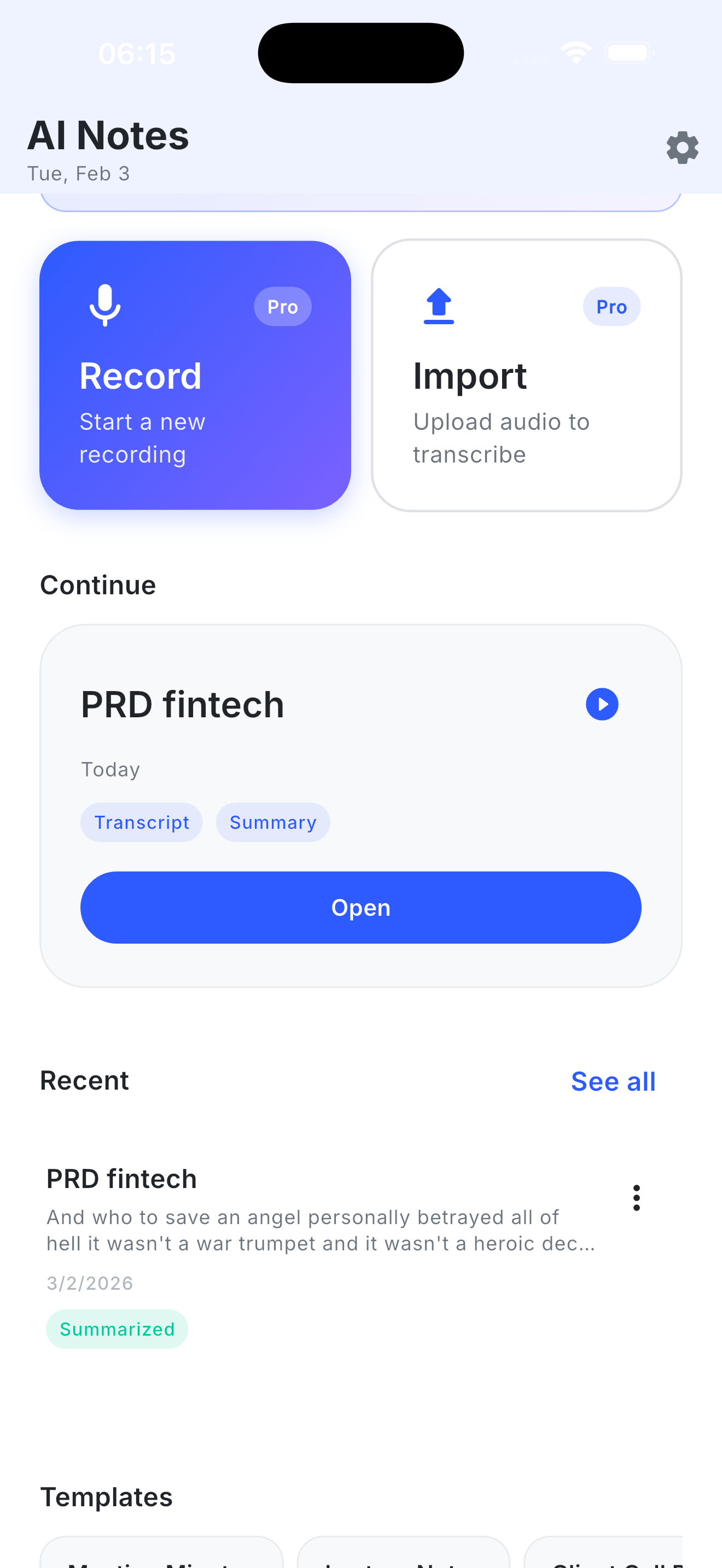Tap the upload icon on the Import card
The image size is (722, 1568).
click(438, 306)
